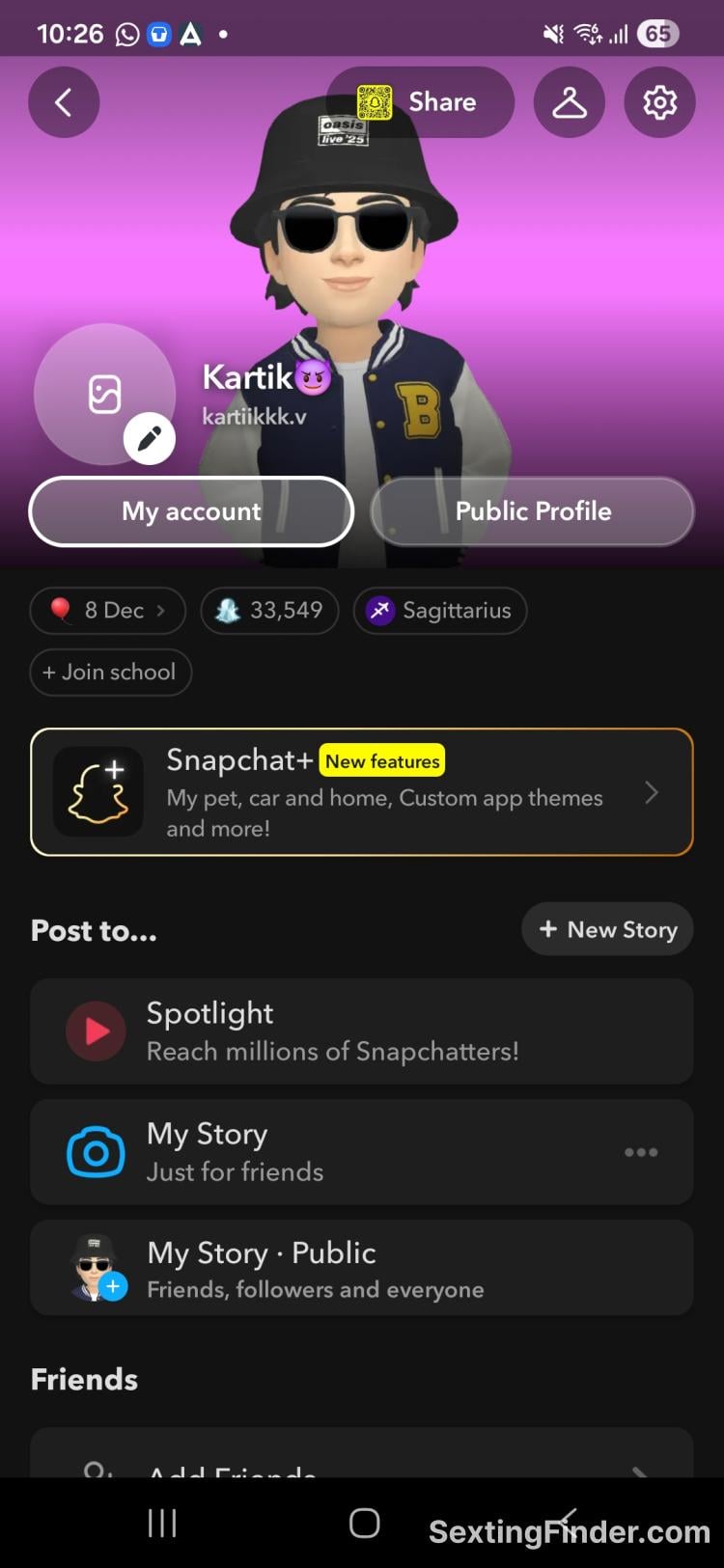Switch to Public Profile
The image size is (724, 1568).
coord(533,511)
